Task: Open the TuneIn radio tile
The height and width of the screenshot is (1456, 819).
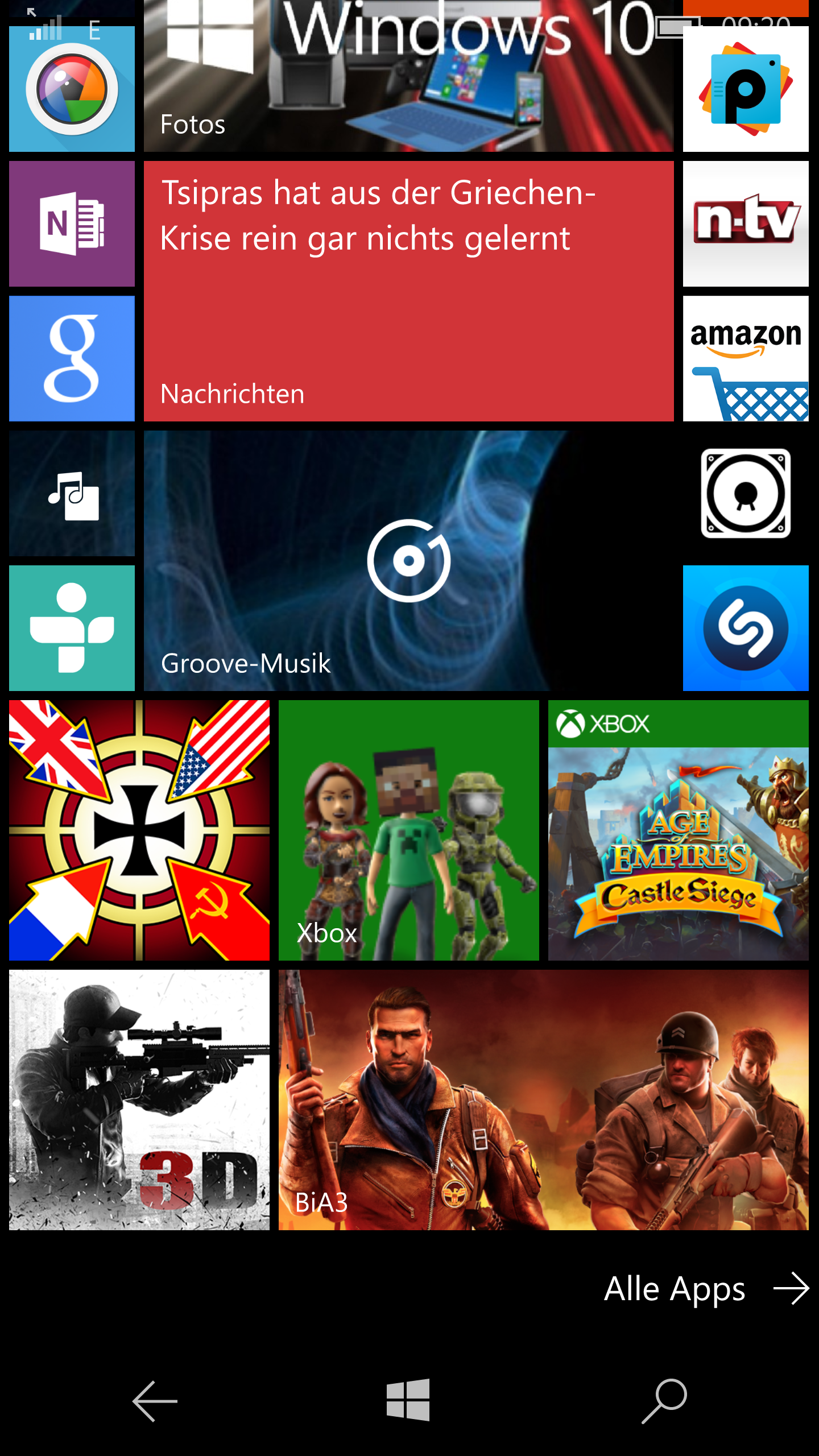Action: 72,628
